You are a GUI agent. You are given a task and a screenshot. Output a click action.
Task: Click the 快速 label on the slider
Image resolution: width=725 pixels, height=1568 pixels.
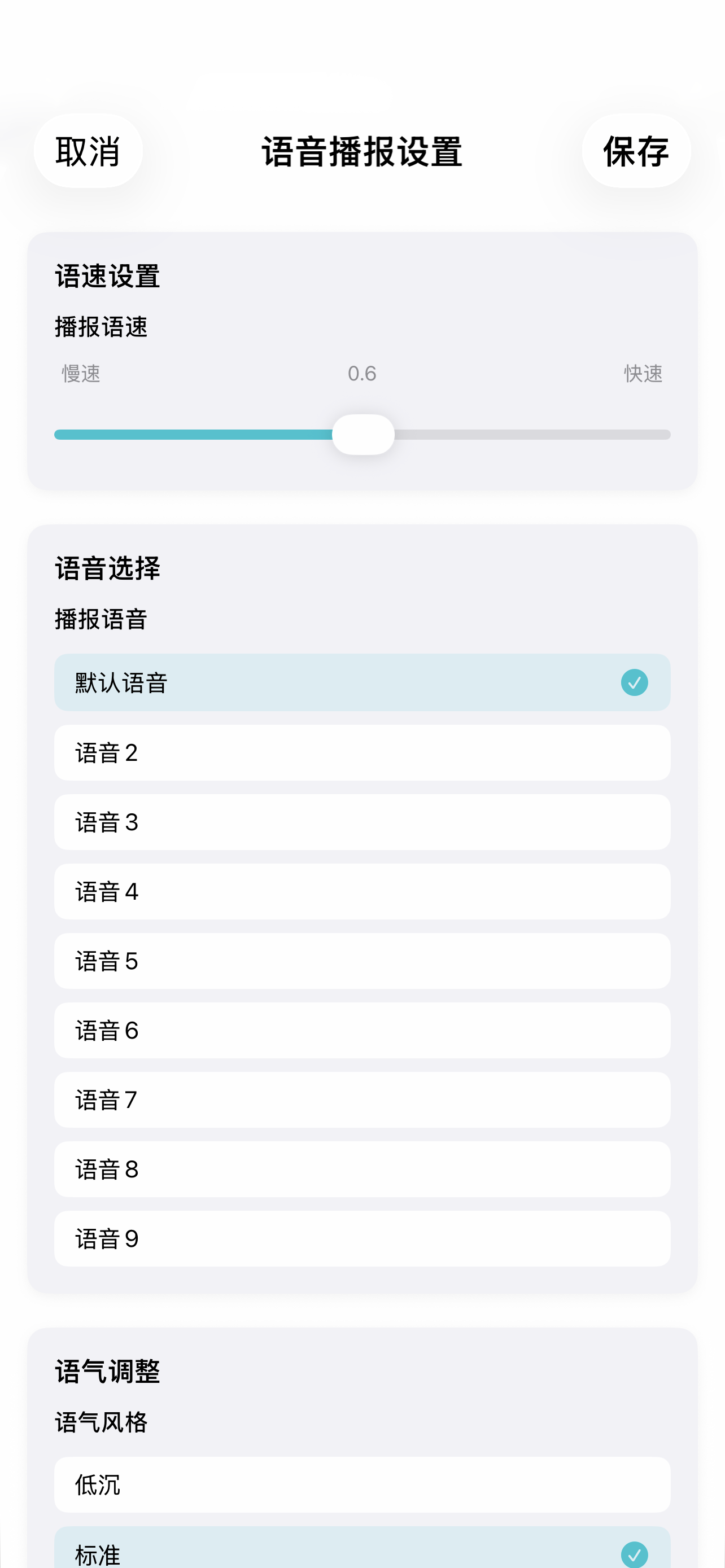point(643,374)
